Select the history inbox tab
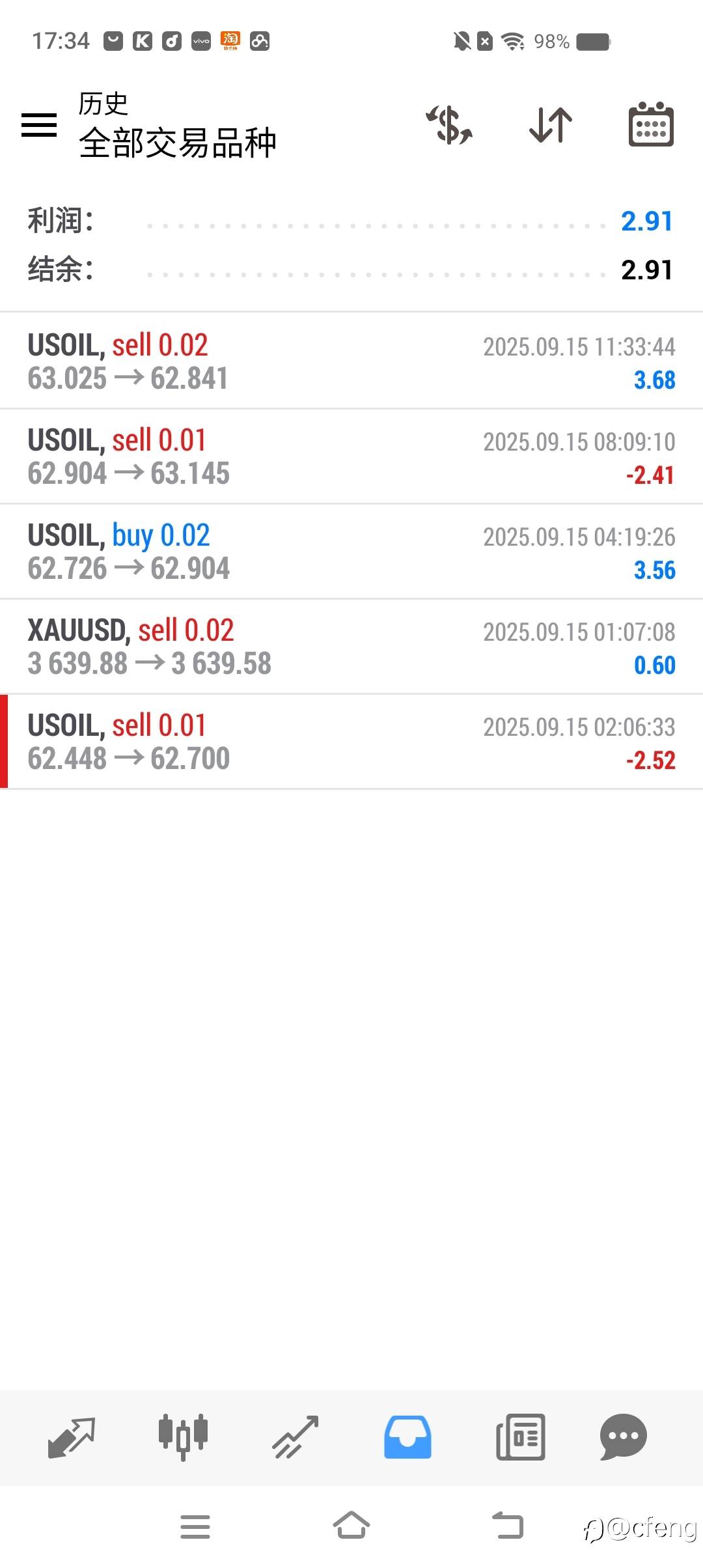 click(407, 1436)
